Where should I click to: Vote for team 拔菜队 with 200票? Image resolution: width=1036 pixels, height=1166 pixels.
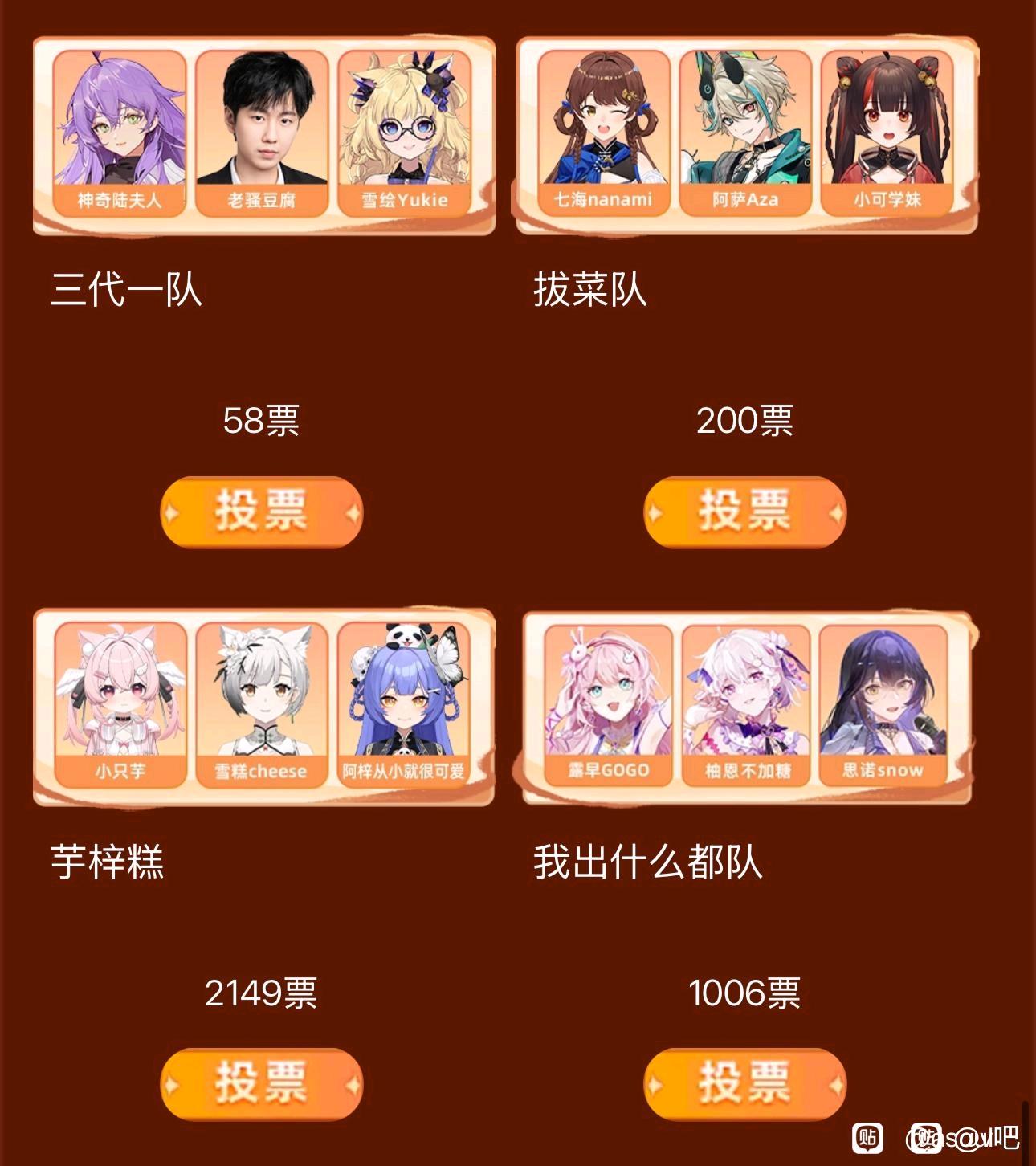[x=745, y=512]
